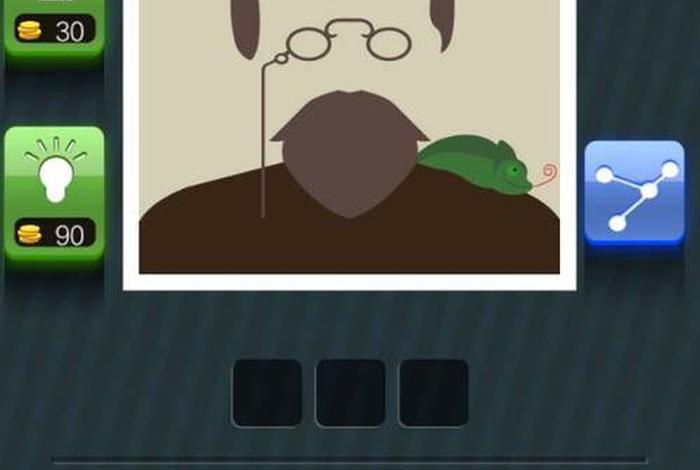Tap the blue share button
Viewport: 700px width, 470px height.
click(634, 192)
